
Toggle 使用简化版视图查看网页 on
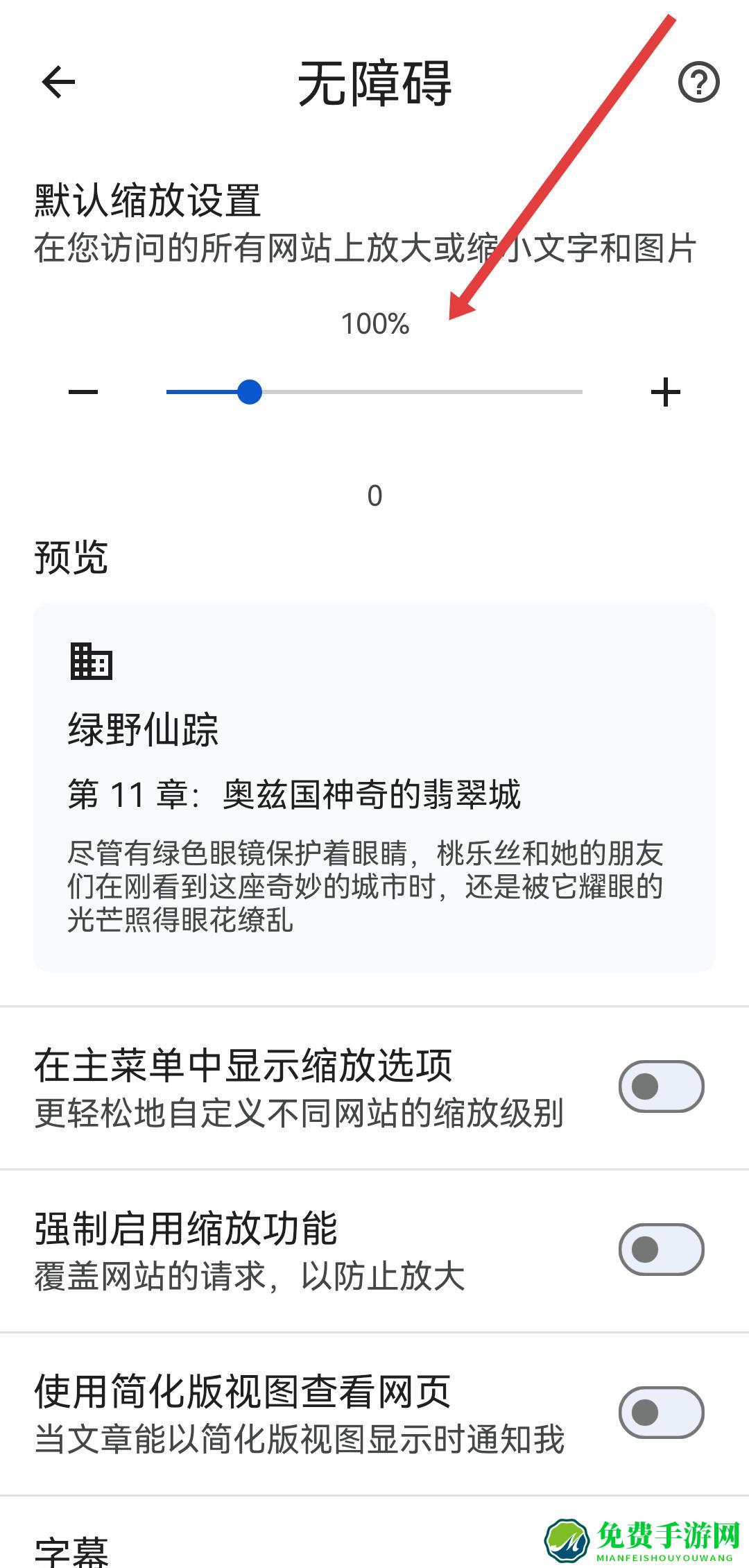661,1413
